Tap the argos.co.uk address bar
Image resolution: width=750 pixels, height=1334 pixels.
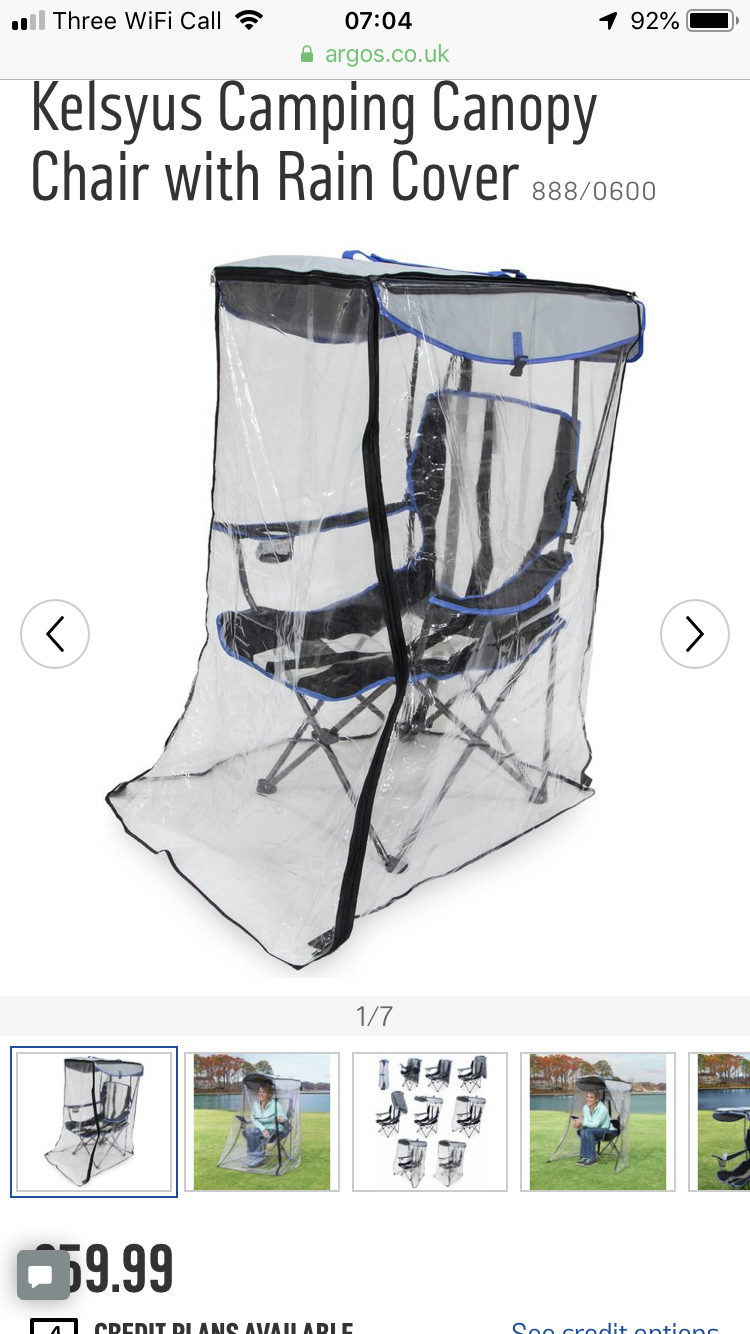pos(375,54)
